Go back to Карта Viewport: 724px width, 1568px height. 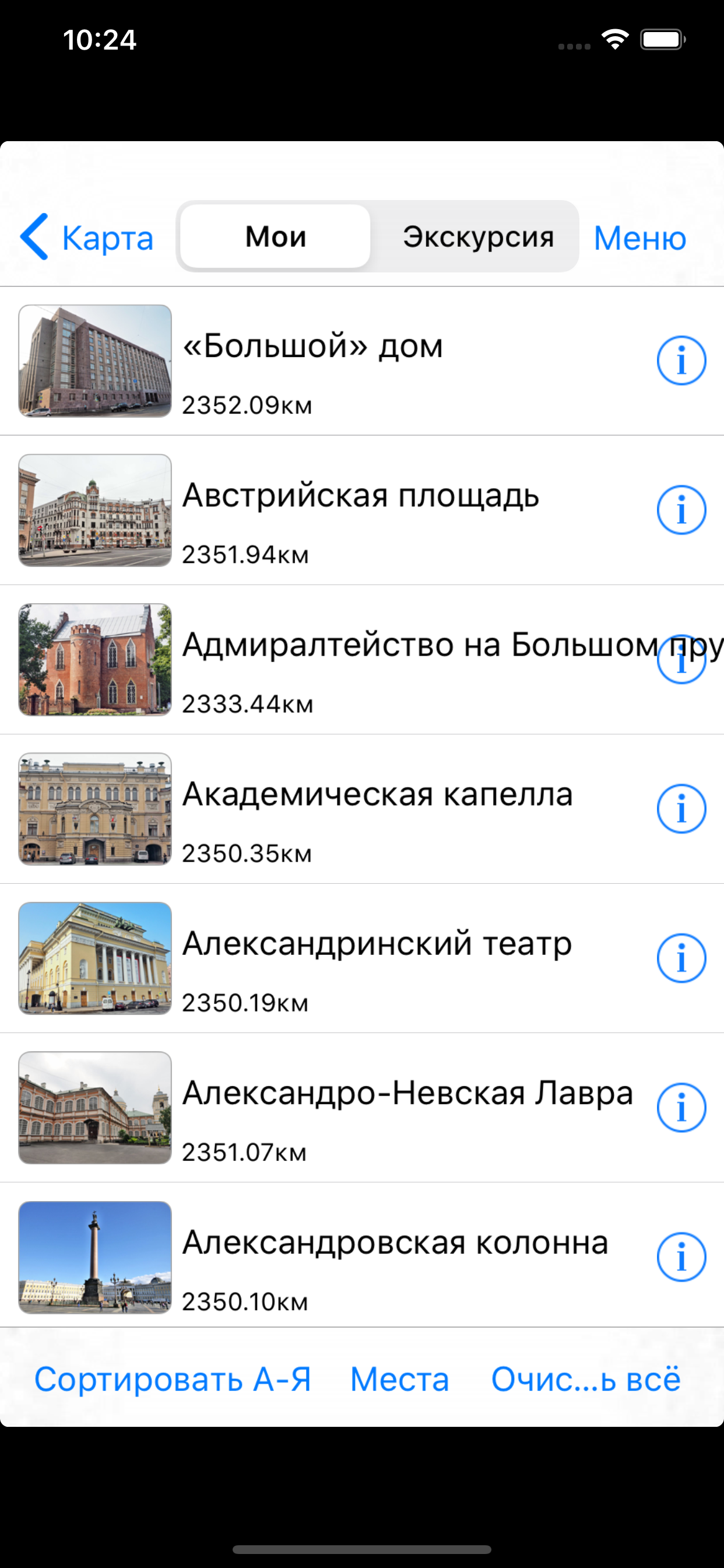click(86, 237)
